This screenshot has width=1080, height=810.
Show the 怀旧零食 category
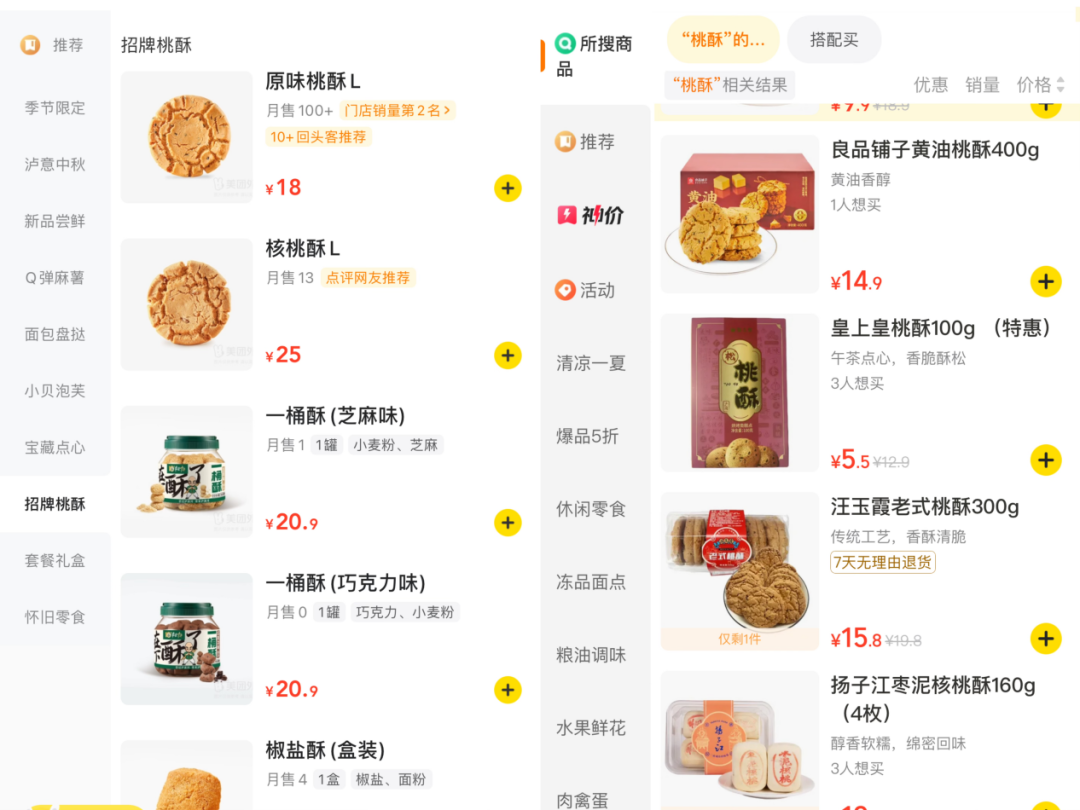pos(55,617)
